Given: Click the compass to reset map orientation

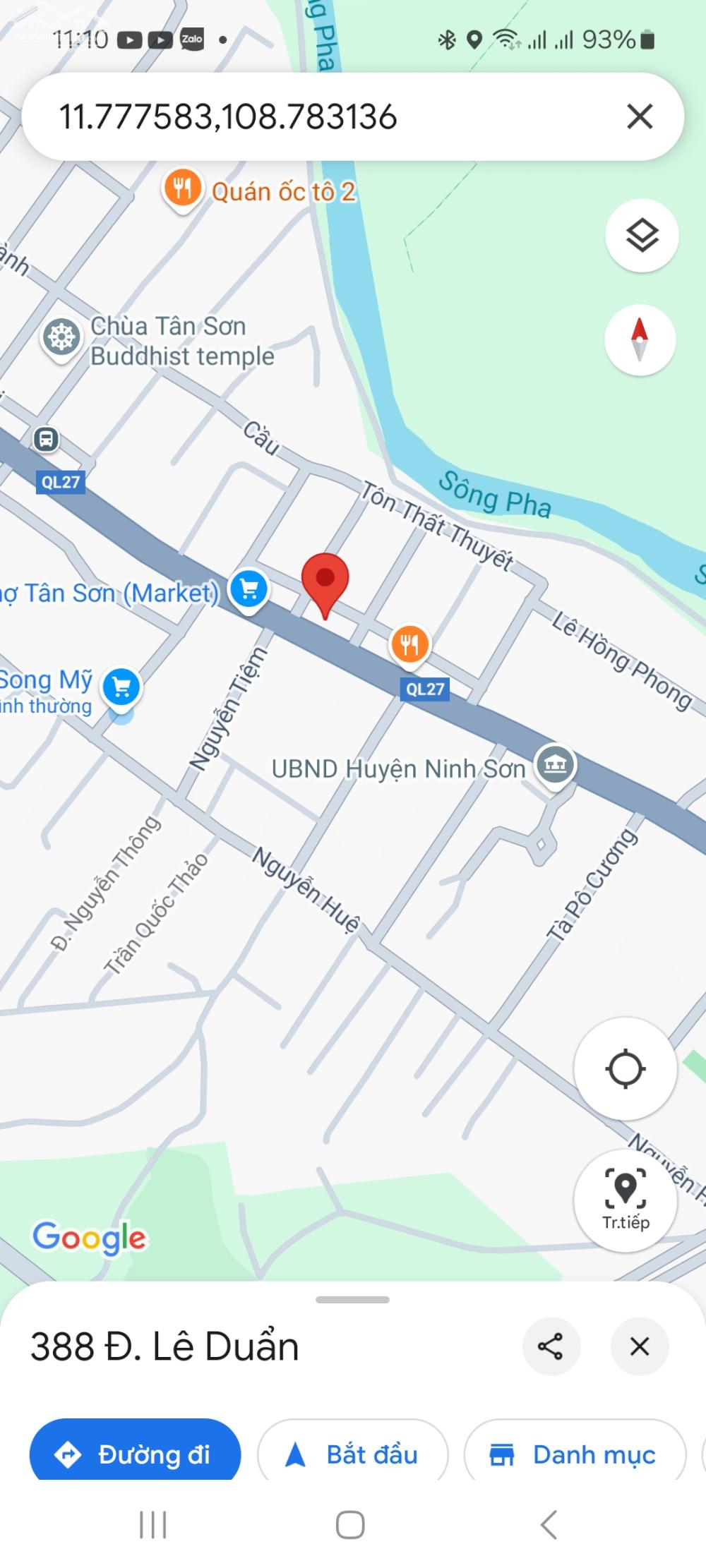Looking at the screenshot, I should pyautogui.click(x=641, y=339).
